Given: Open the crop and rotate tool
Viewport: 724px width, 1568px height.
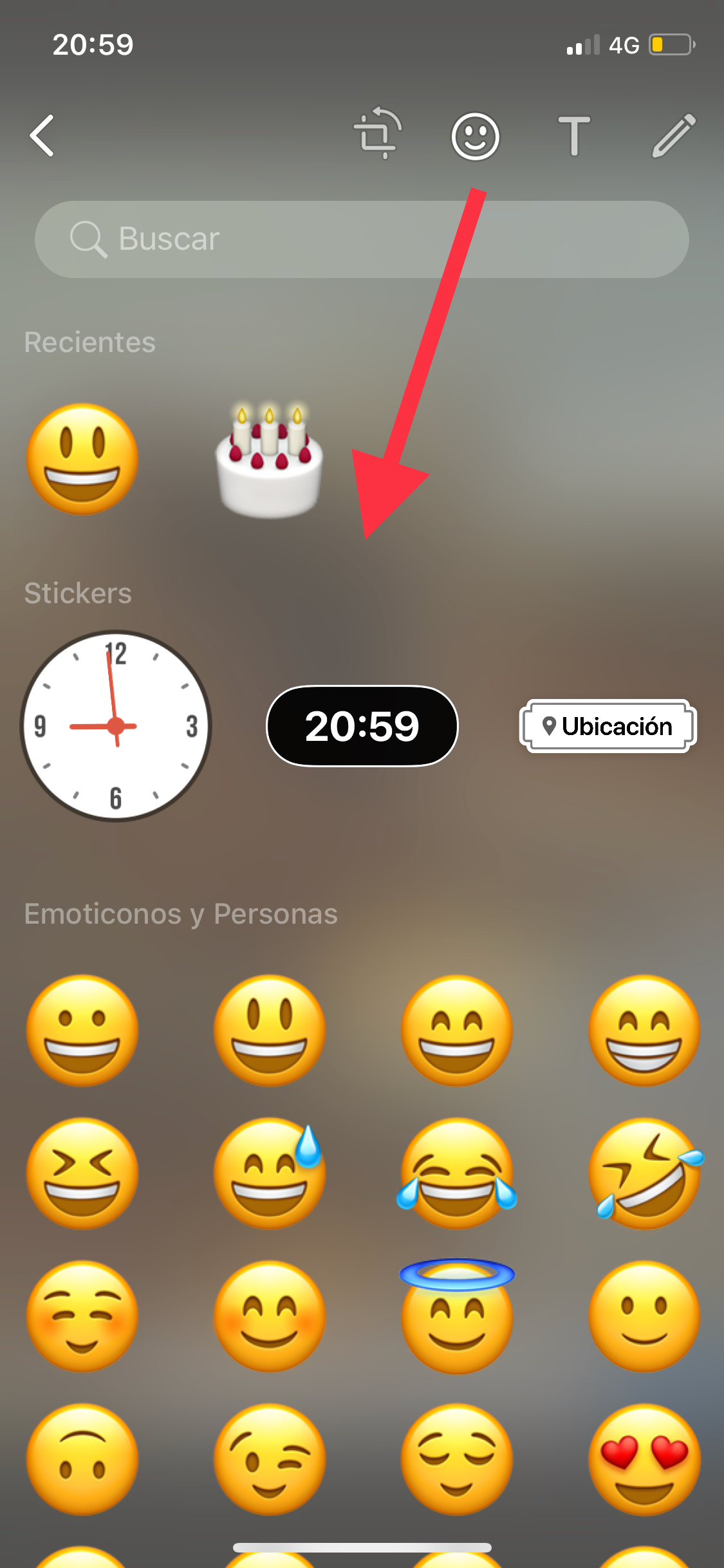Looking at the screenshot, I should tap(378, 134).
